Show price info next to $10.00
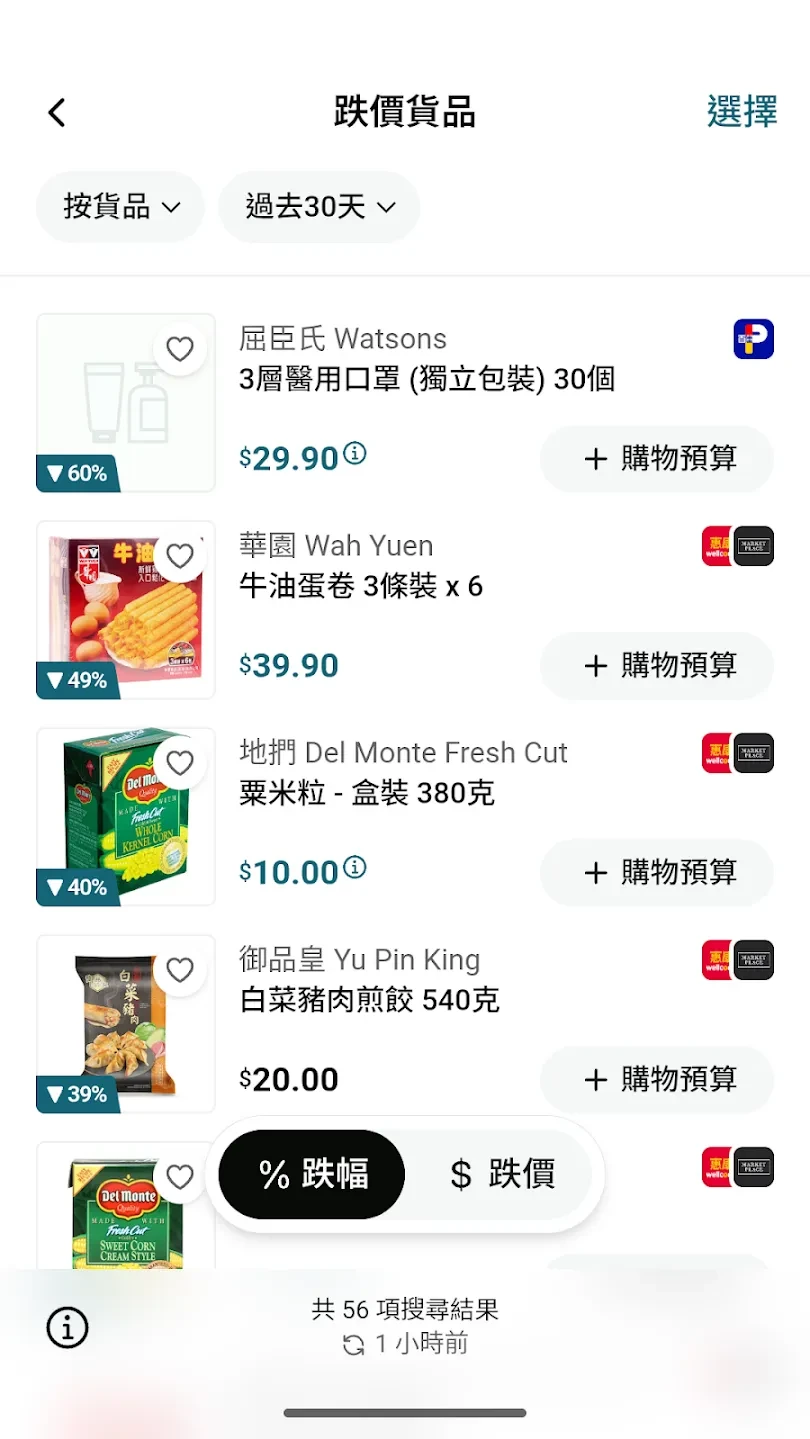This screenshot has width=810, height=1439. point(355,868)
